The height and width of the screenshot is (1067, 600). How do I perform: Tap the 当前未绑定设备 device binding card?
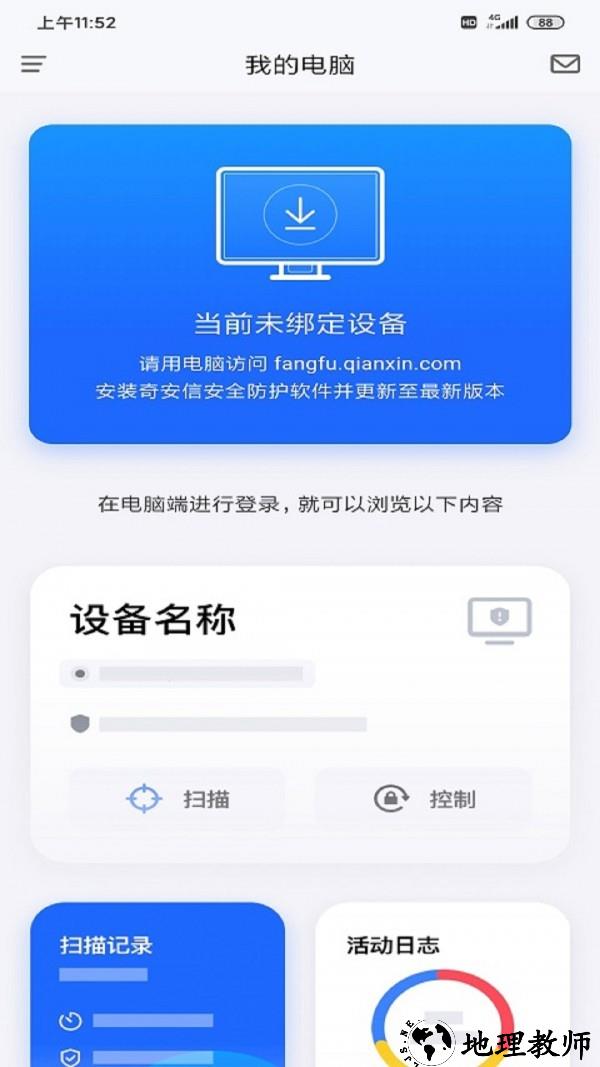pos(300,284)
